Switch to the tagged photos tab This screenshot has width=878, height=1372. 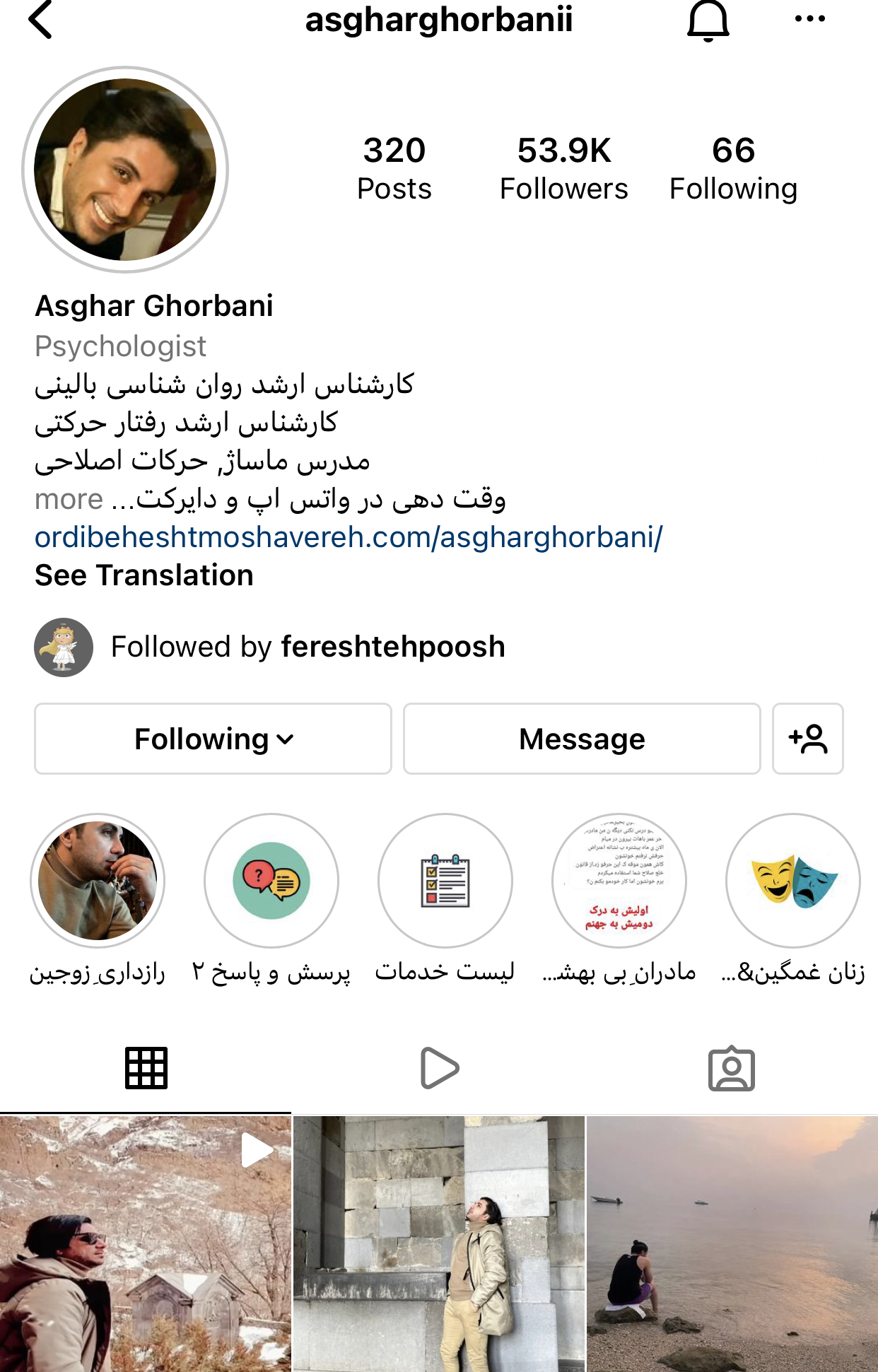coord(731,1068)
